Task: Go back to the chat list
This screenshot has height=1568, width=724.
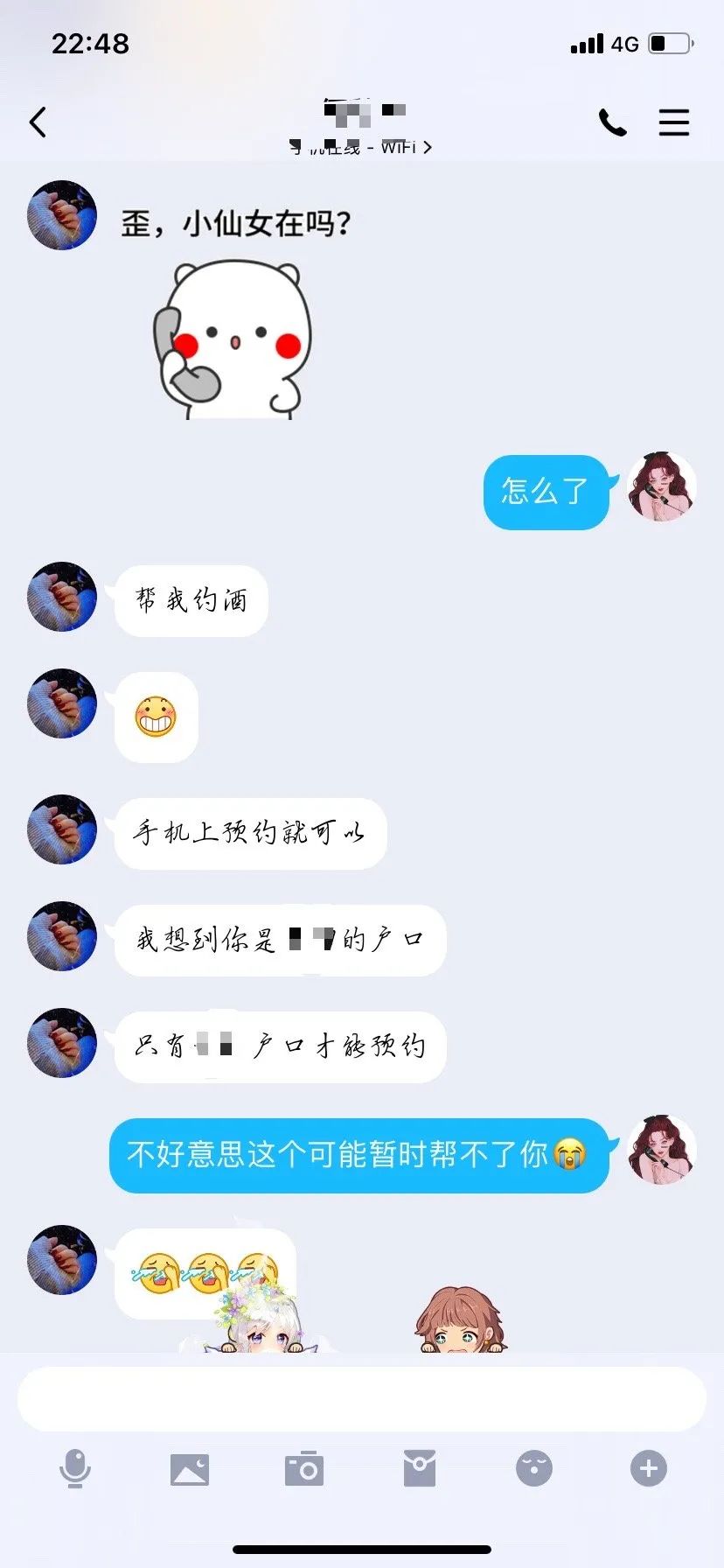Action: coord(38,122)
